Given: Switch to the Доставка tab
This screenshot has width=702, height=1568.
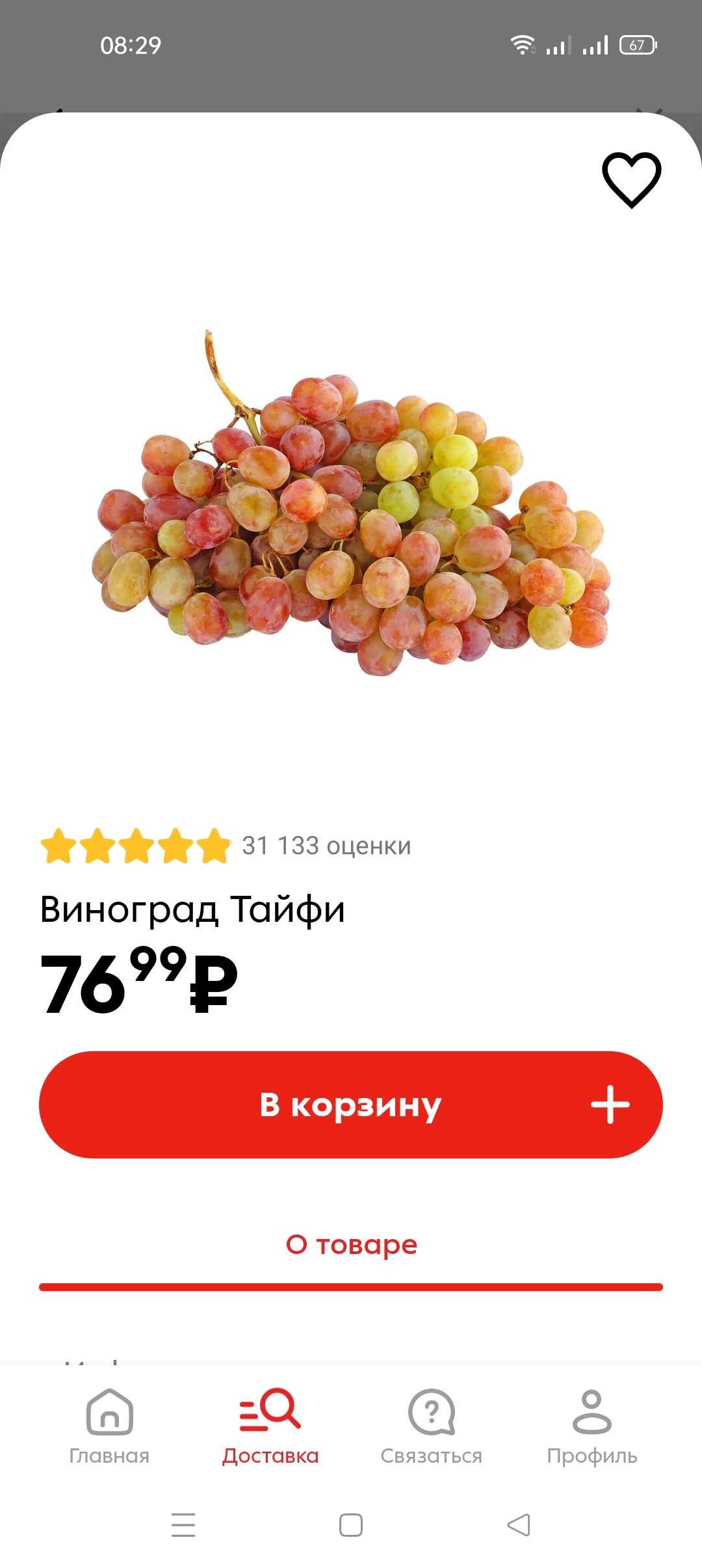Looking at the screenshot, I should tap(270, 1426).
